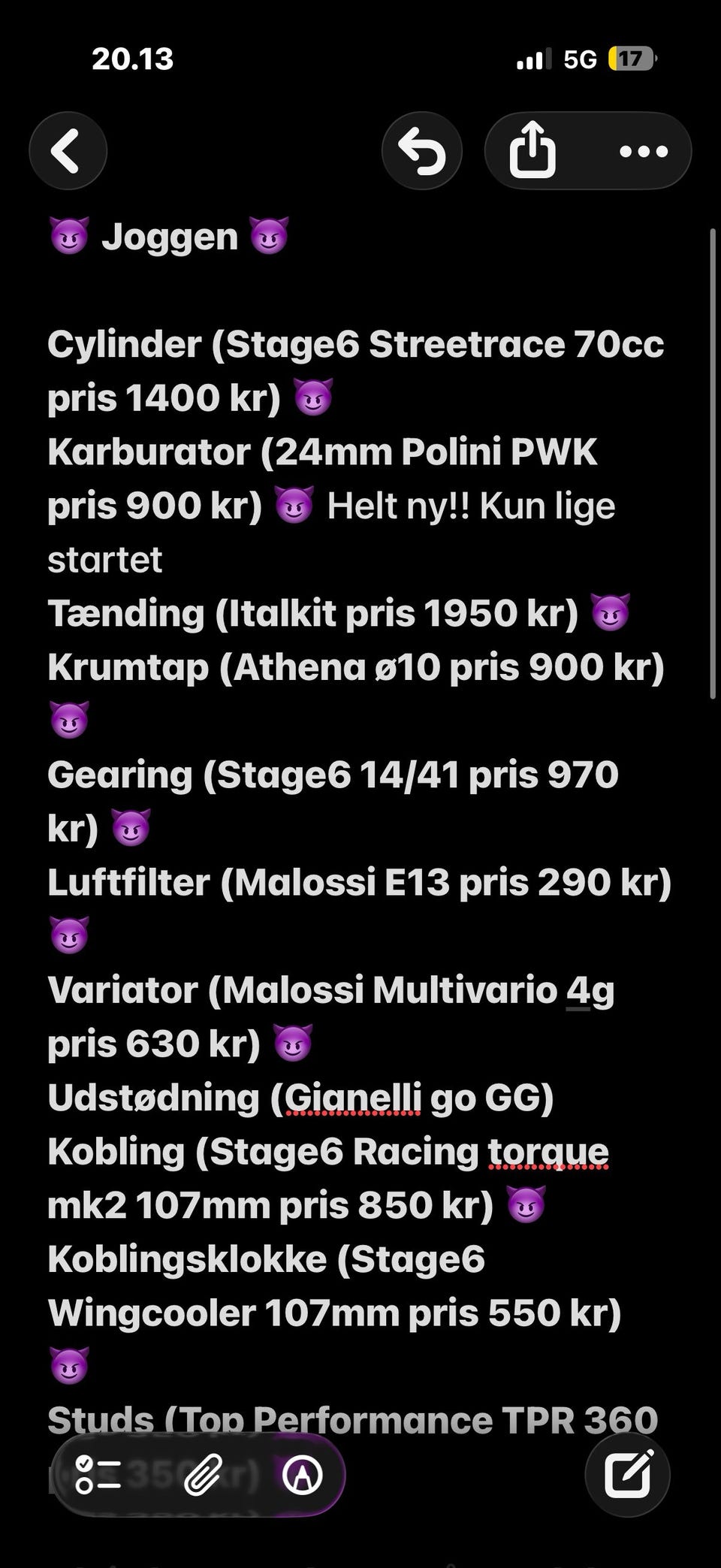Open the Markup drawing tools
The height and width of the screenshot is (1568, 721).
click(299, 1474)
